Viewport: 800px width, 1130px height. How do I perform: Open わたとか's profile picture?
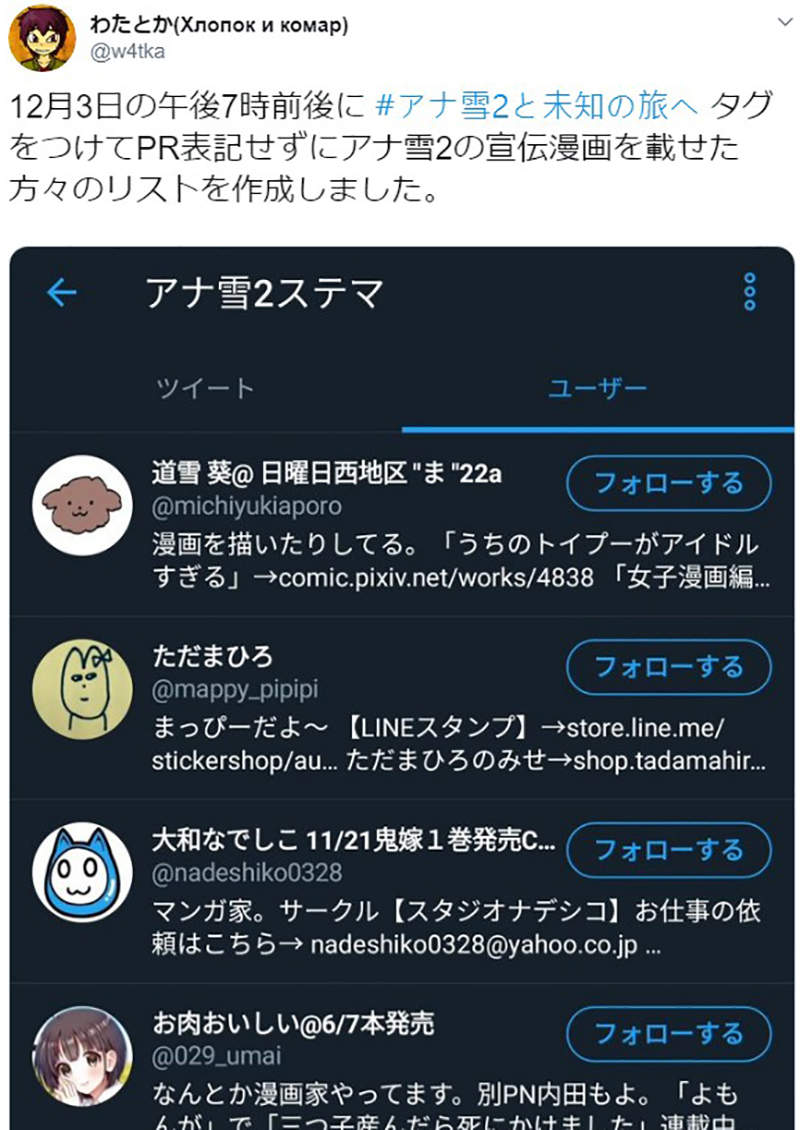(42, 37)
